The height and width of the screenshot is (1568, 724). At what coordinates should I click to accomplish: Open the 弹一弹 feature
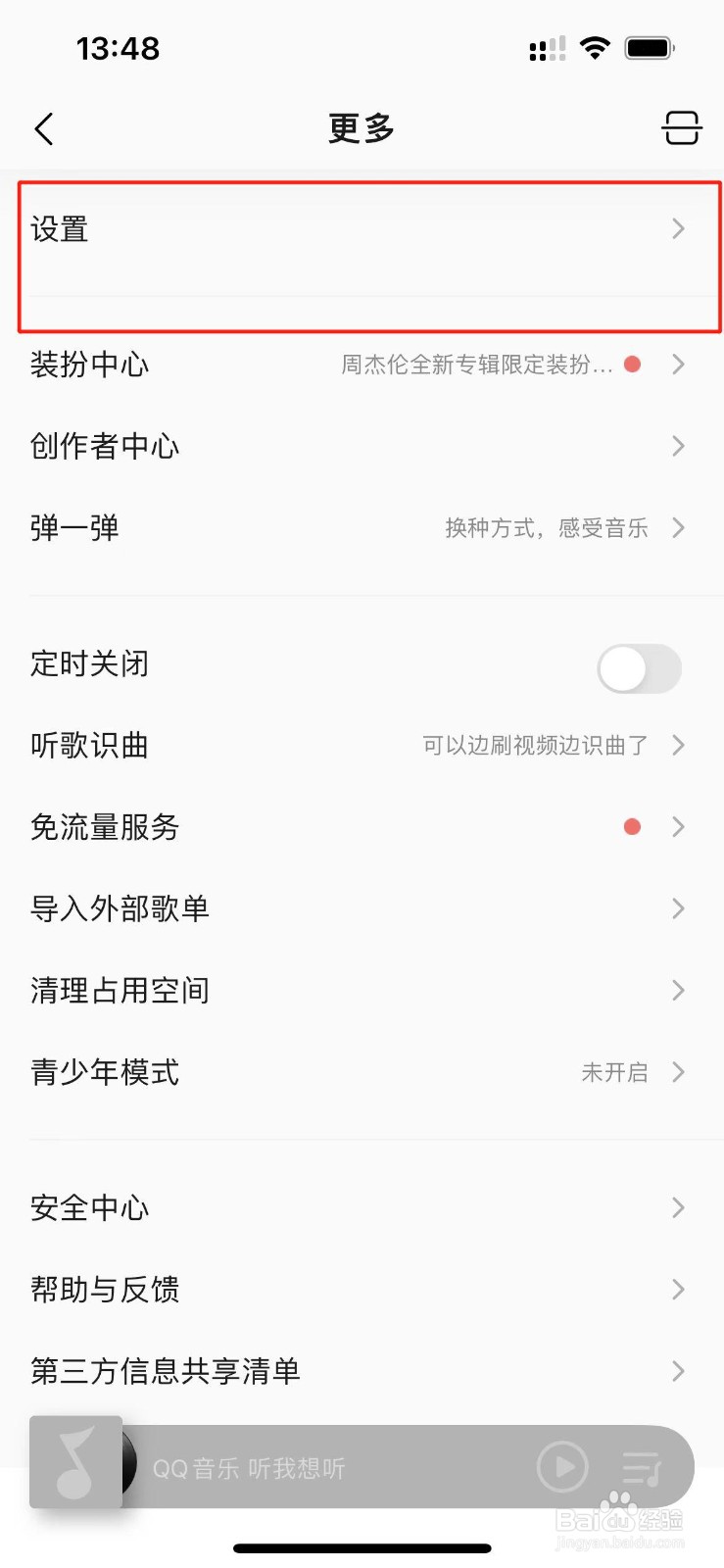pos(362,528)
